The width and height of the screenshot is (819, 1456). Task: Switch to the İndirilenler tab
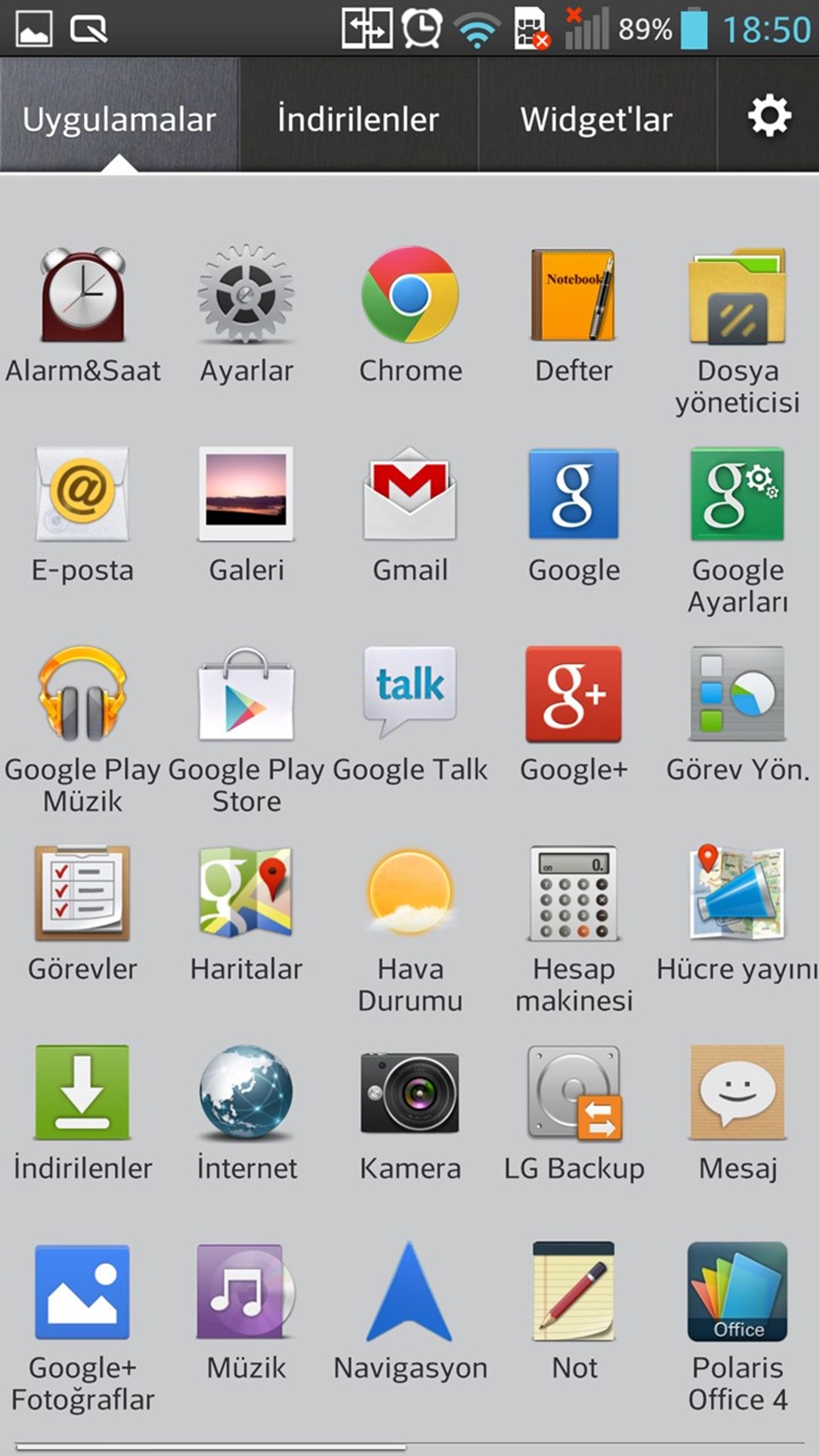point(358,118)
